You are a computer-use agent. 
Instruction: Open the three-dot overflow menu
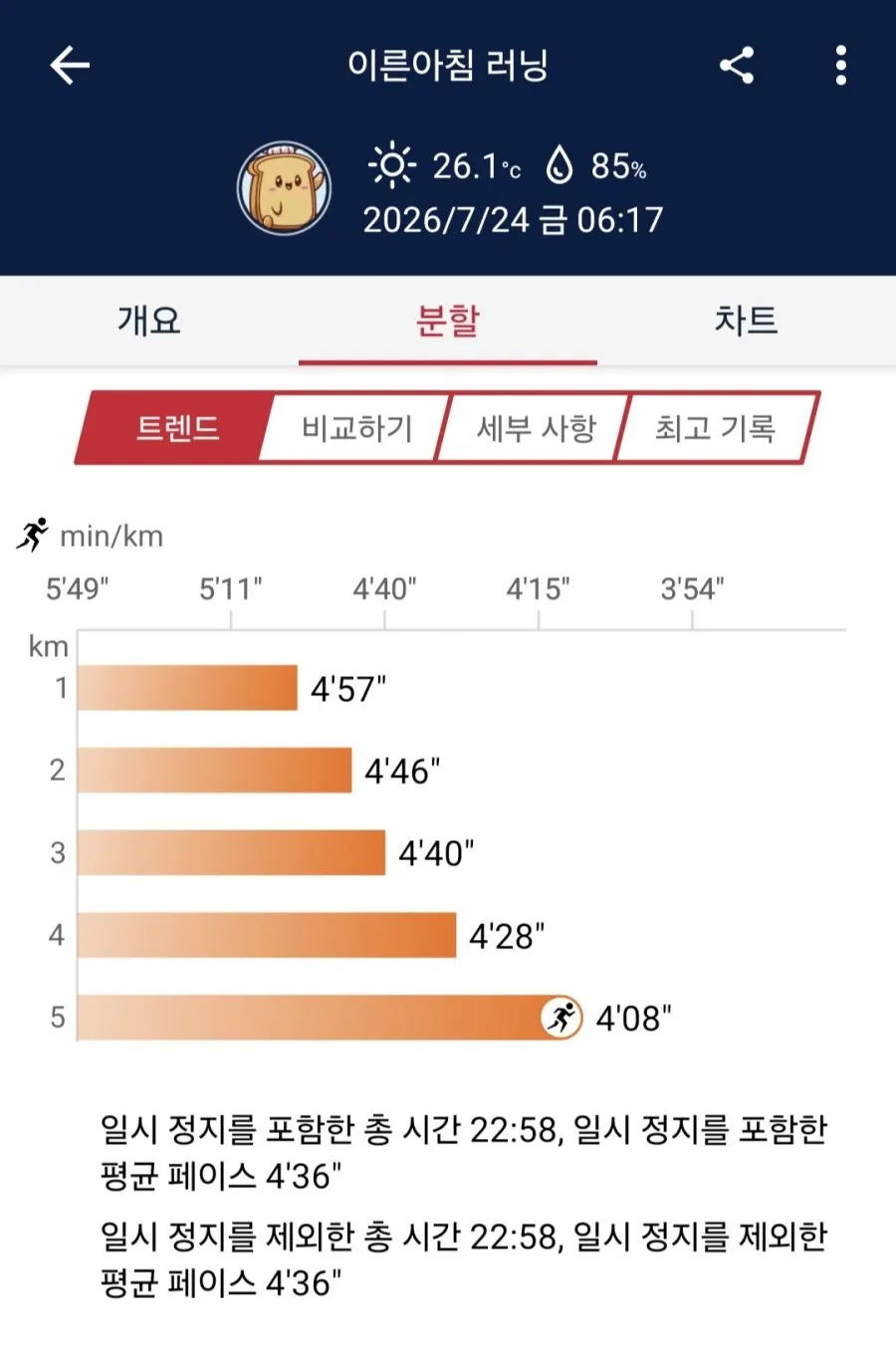[841, 66]
